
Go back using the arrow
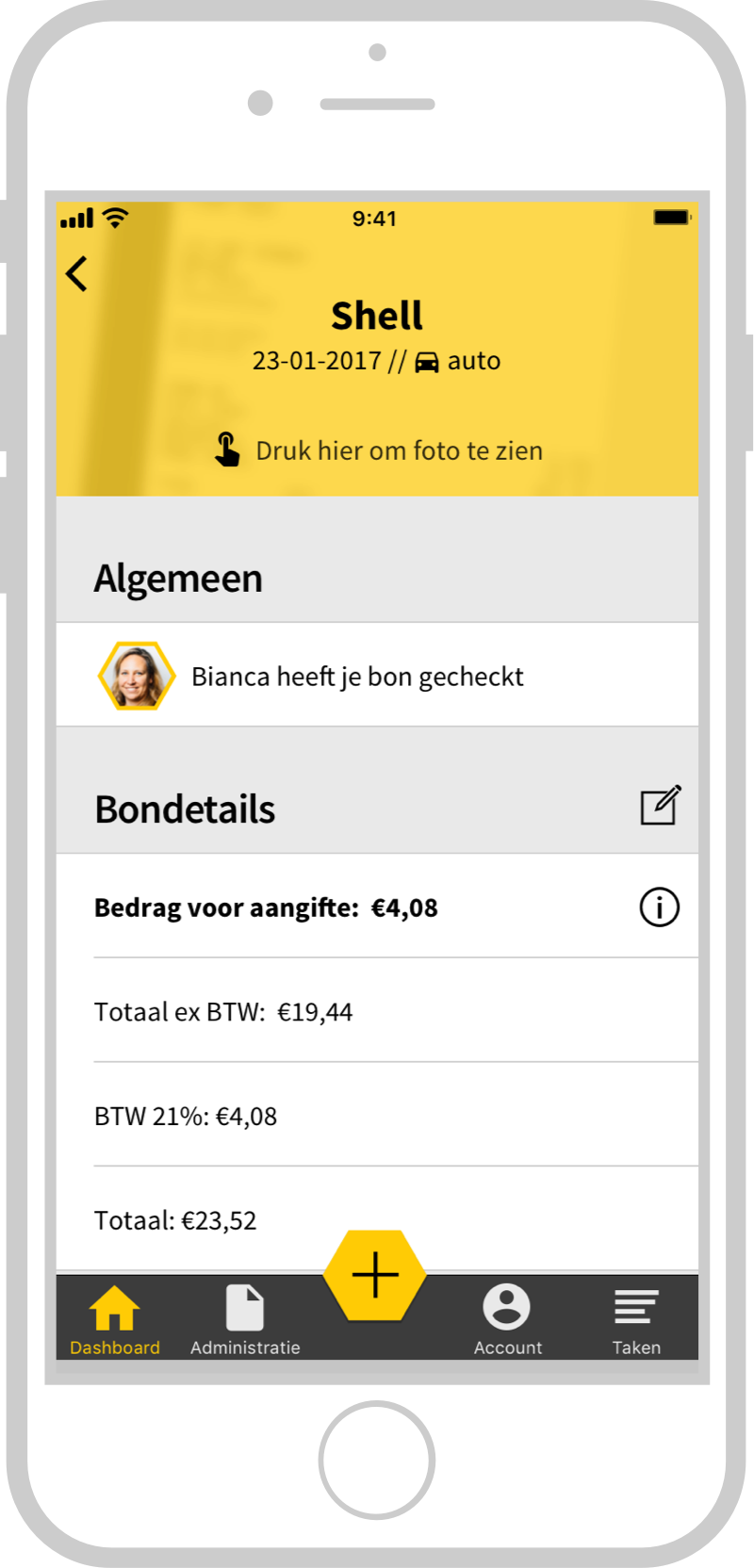click(x=77, y=274)
